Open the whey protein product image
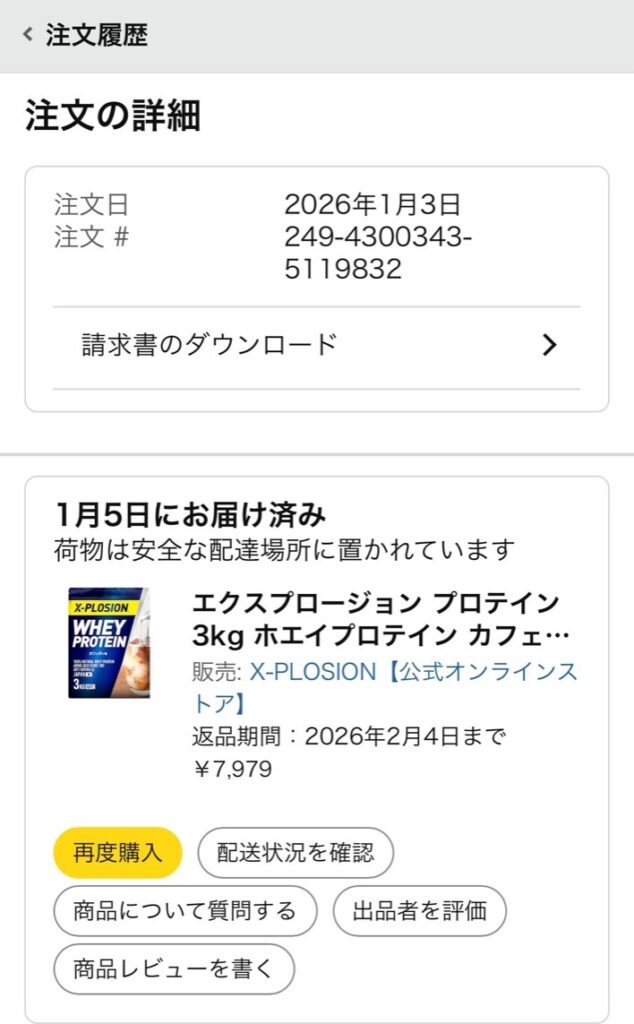Viewport: 634px width, 1024px height. pyautogui.click(x=110, y=643)
